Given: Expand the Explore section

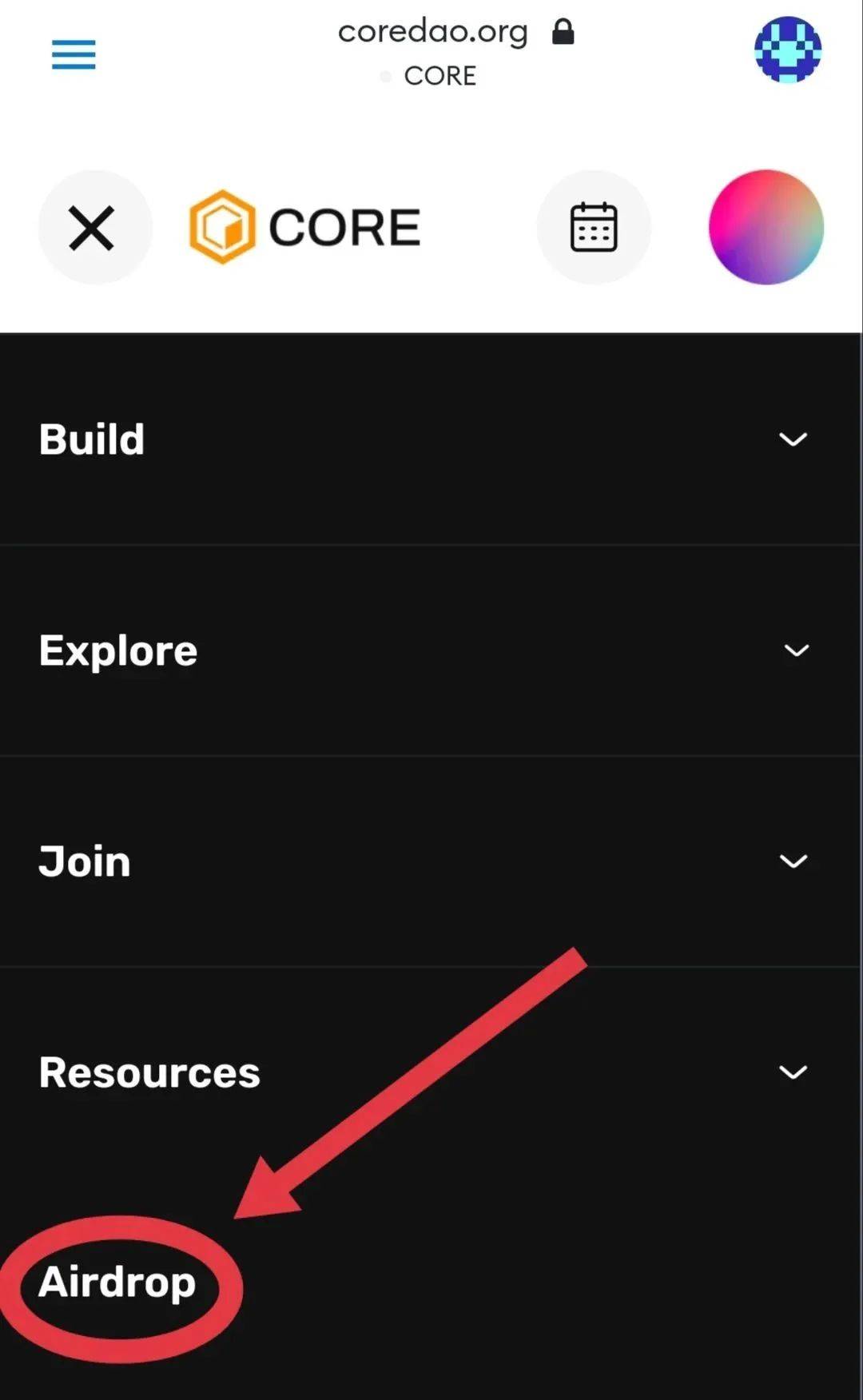Looking at the screenshot, I should 431,650.
